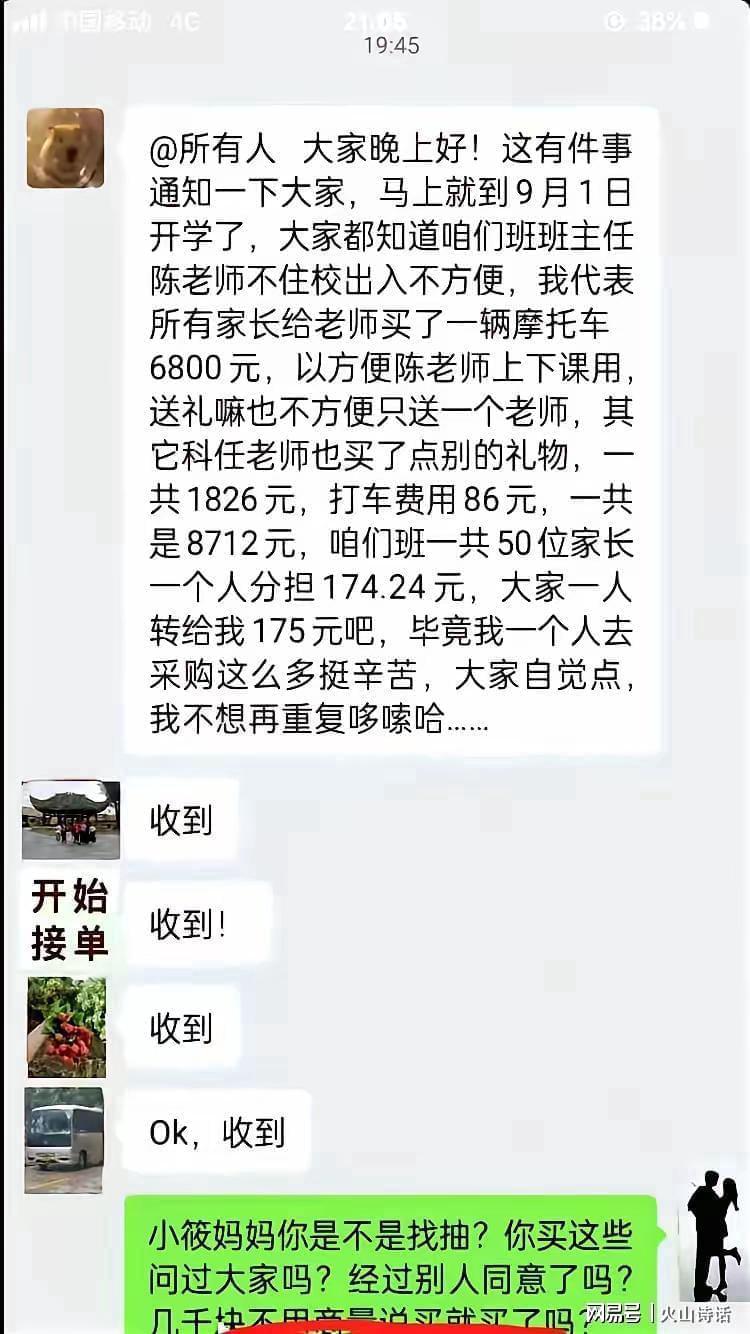Tap the couple silhouette avatar by the green message
This screenshot has height=1334, width=750.
click(711, 1235)
